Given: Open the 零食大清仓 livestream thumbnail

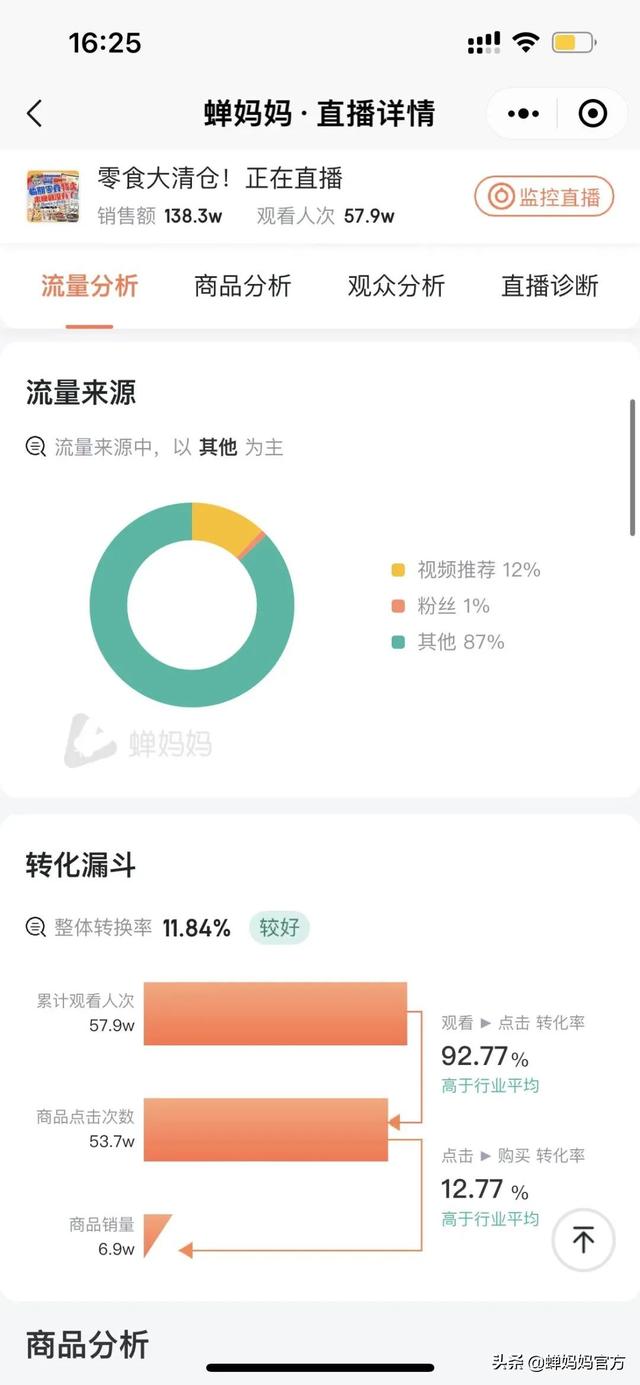Looking at the screenshot, I should (52, 196).
